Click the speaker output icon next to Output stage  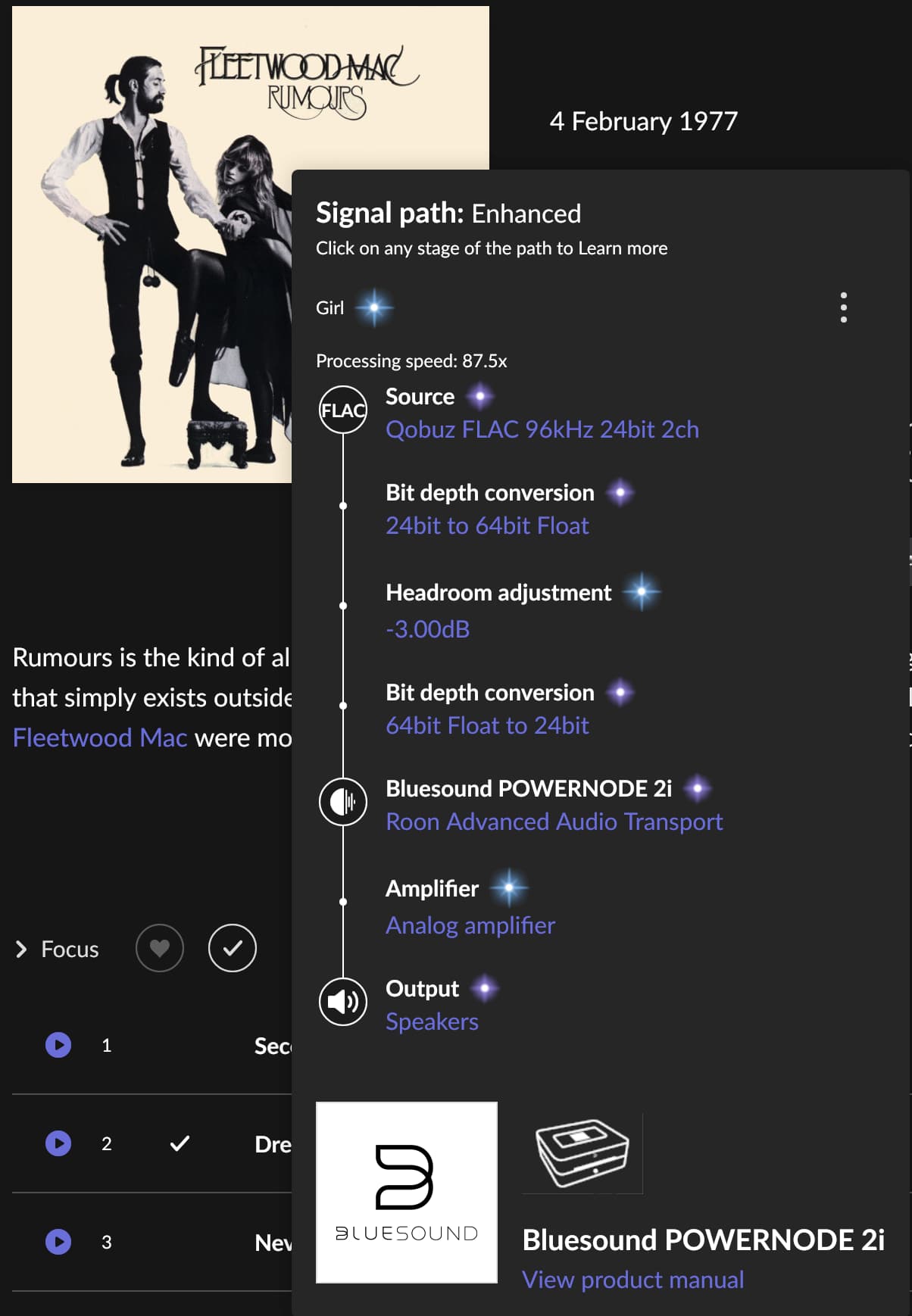342,1001
